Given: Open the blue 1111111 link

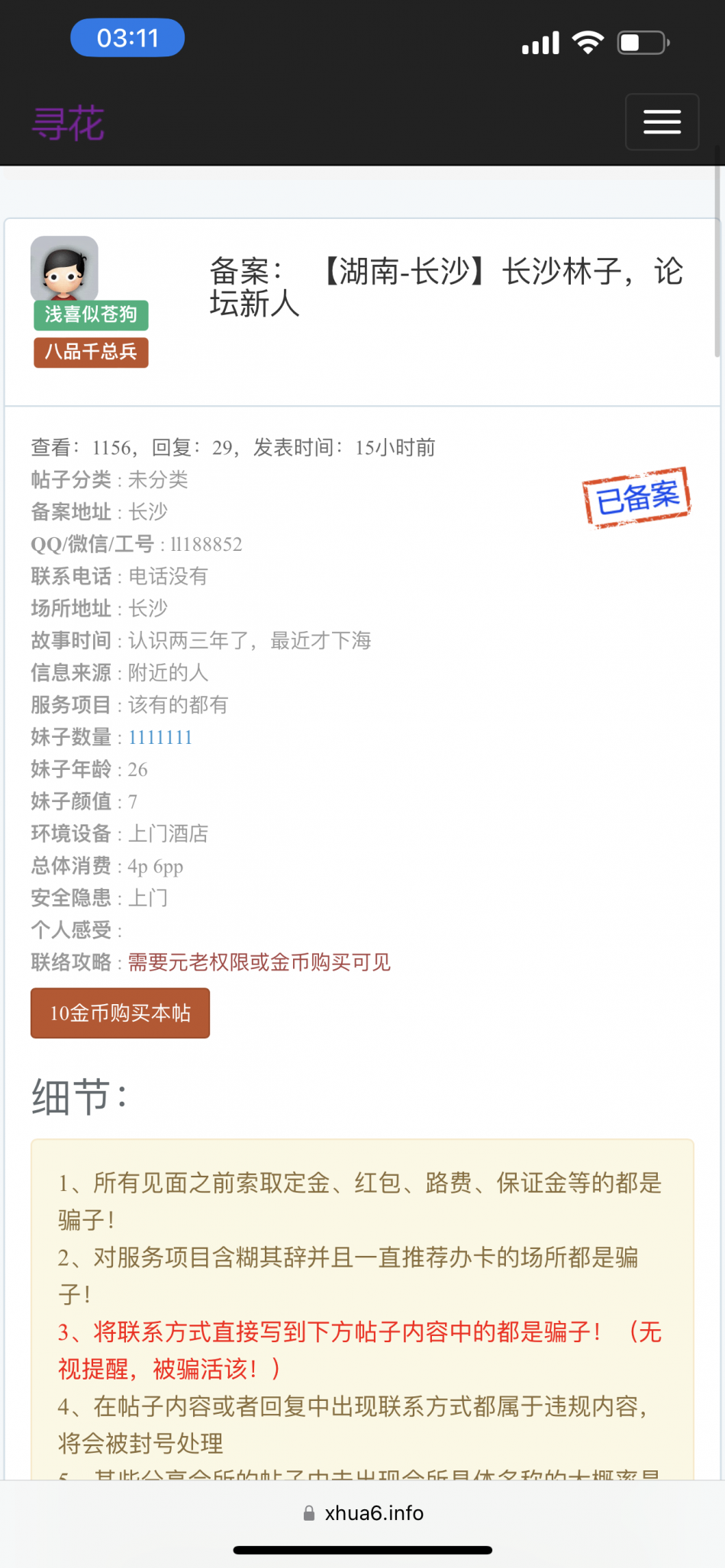Looking at the screenshot, I should (x=160, y=737).
